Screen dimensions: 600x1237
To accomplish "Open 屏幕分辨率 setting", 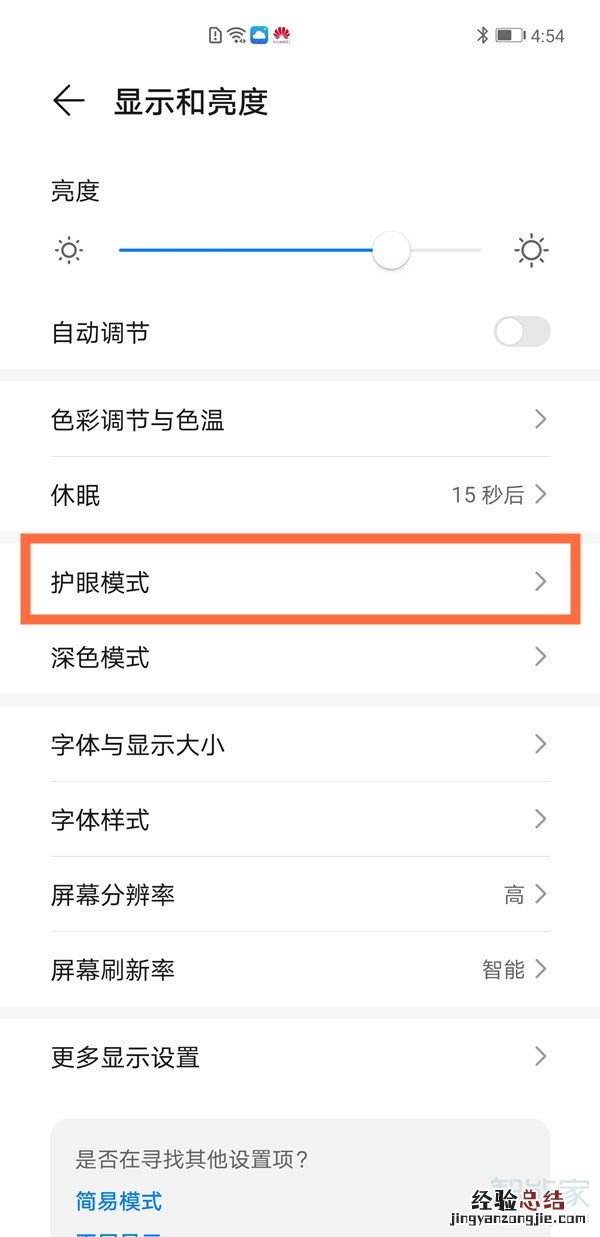I will (300, 895).
